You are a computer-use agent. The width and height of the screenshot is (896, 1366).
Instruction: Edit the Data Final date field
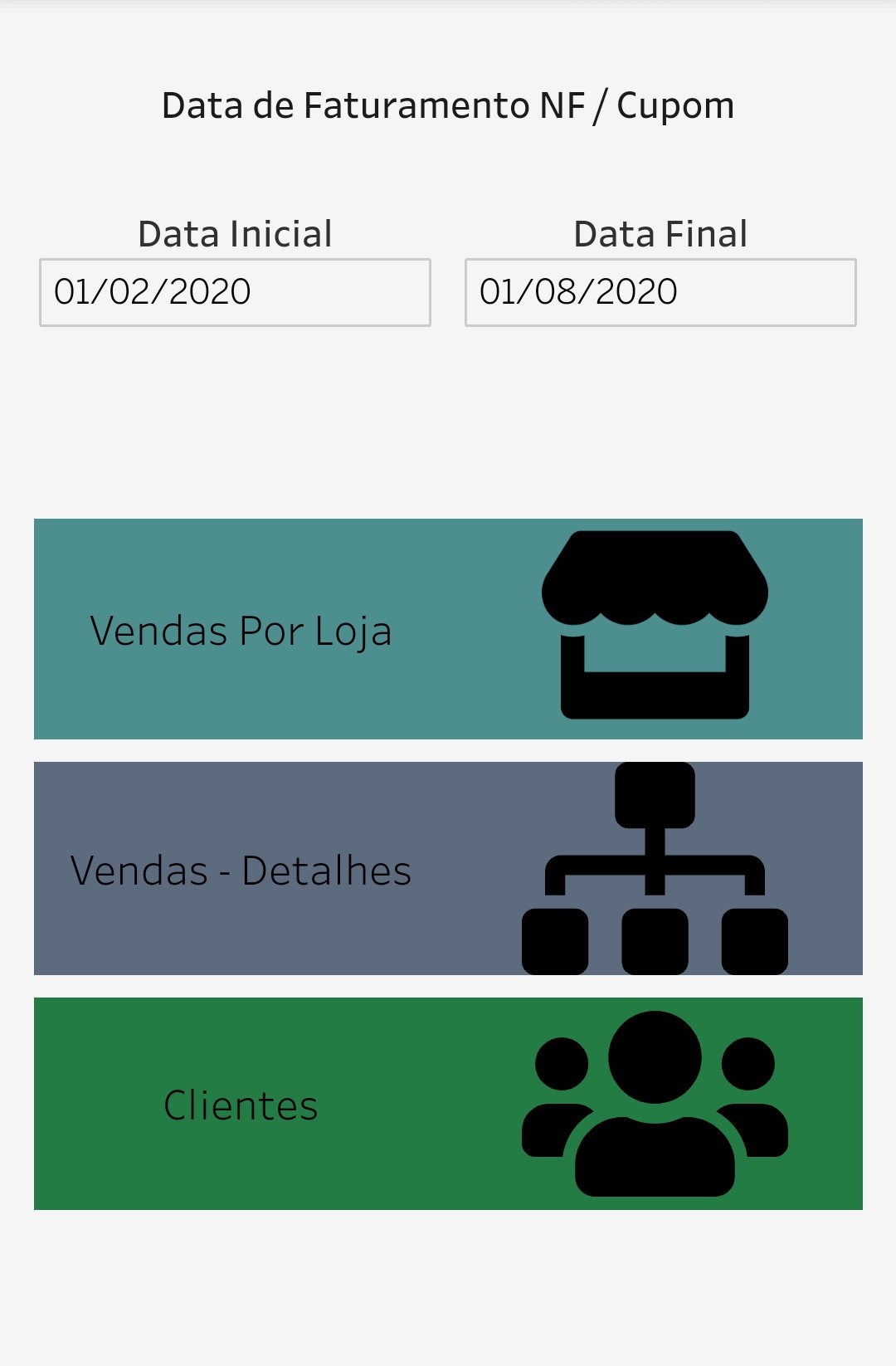[x=660, y=292]
